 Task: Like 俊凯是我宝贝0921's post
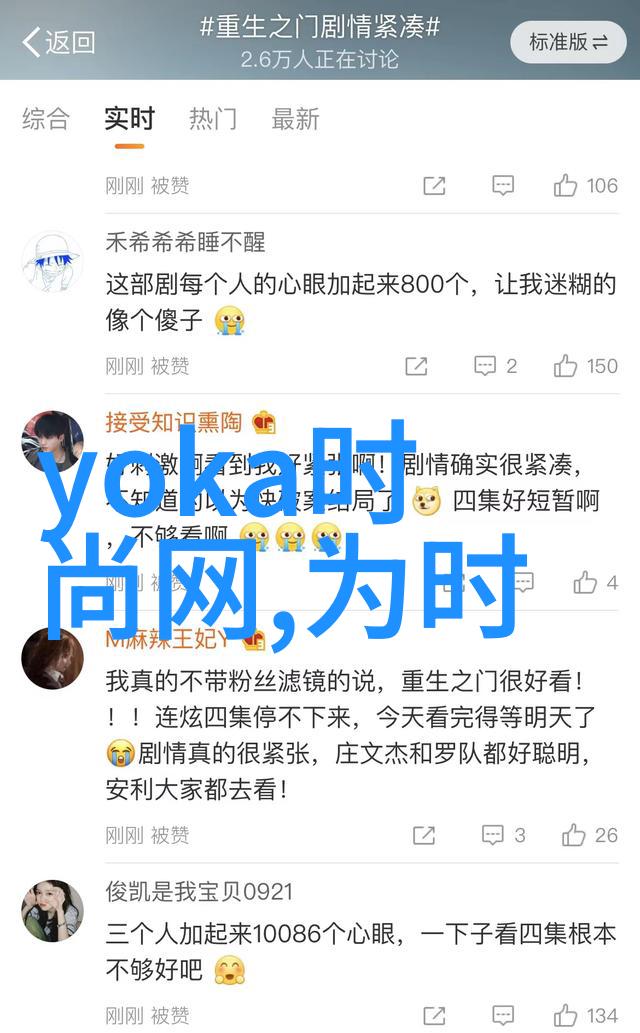click(585, 1015)
